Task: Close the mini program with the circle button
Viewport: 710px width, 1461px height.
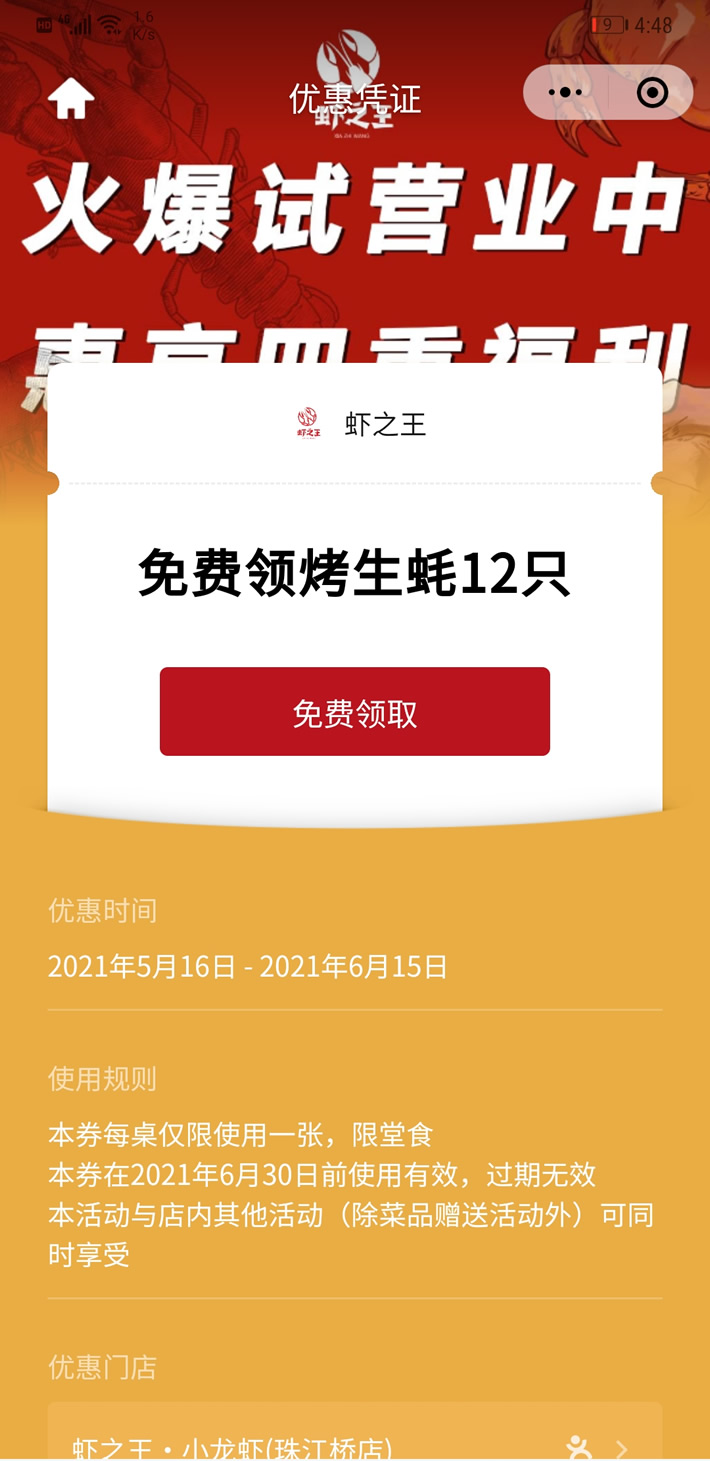Action: pos(652,93)
